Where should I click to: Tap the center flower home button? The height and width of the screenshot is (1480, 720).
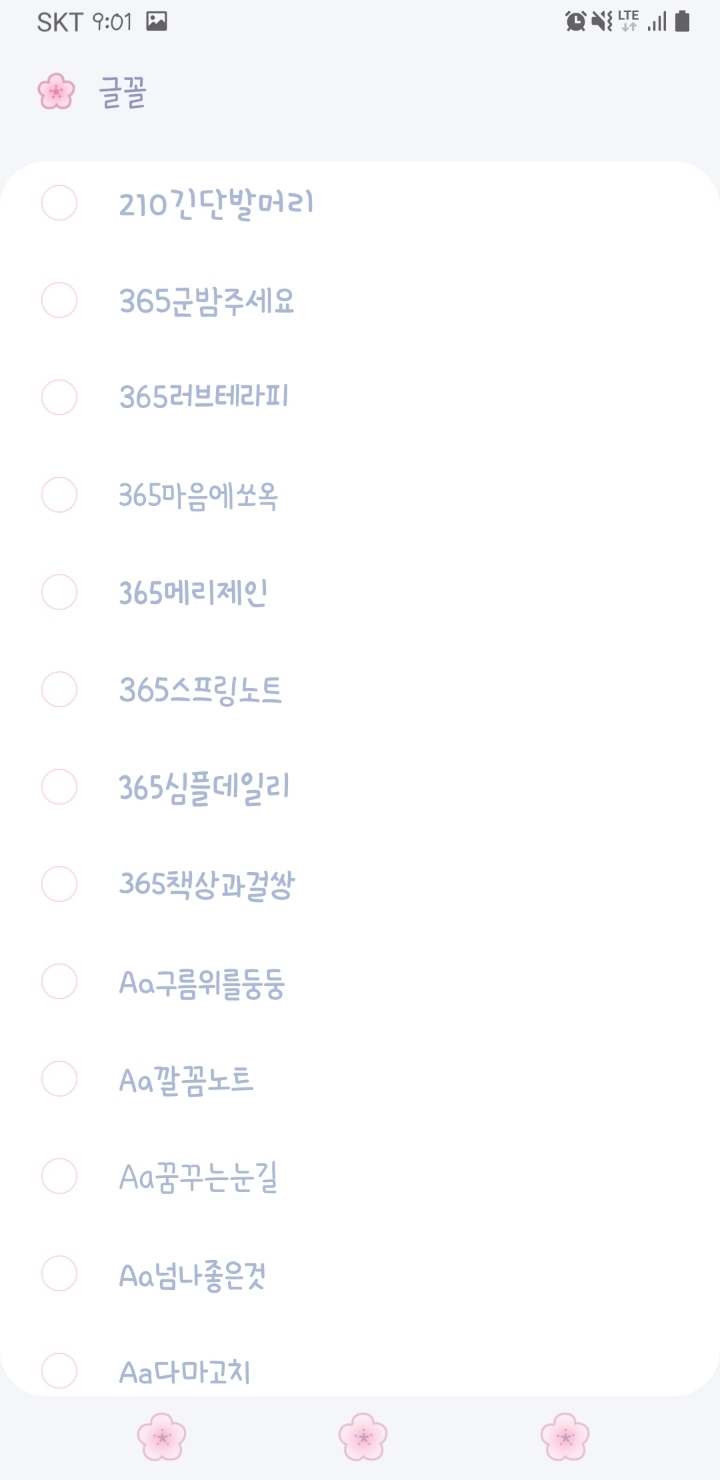coord(362,1437)
